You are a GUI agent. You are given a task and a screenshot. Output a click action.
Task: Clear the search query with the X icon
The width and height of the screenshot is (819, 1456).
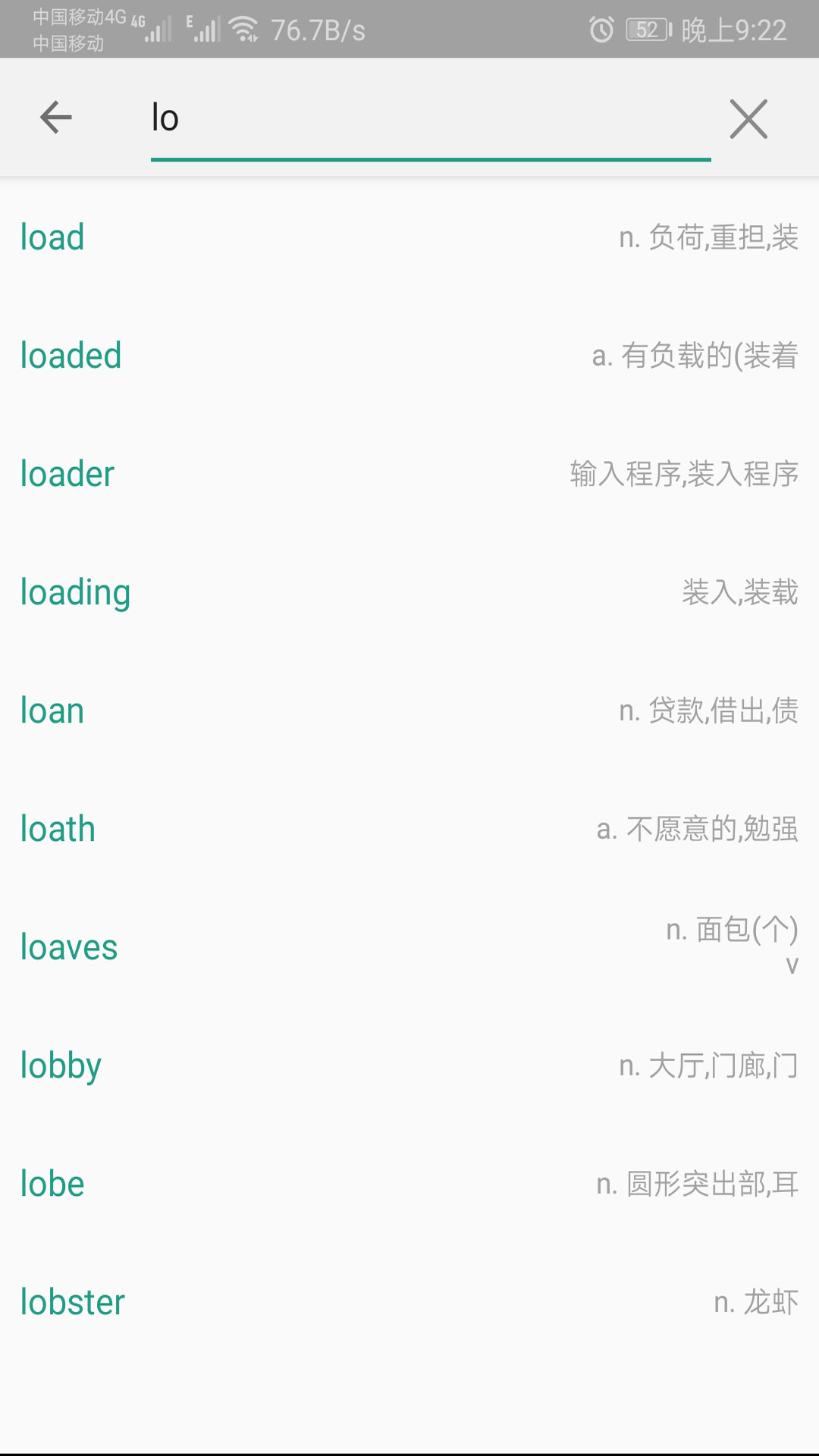[x=748, y=118]
